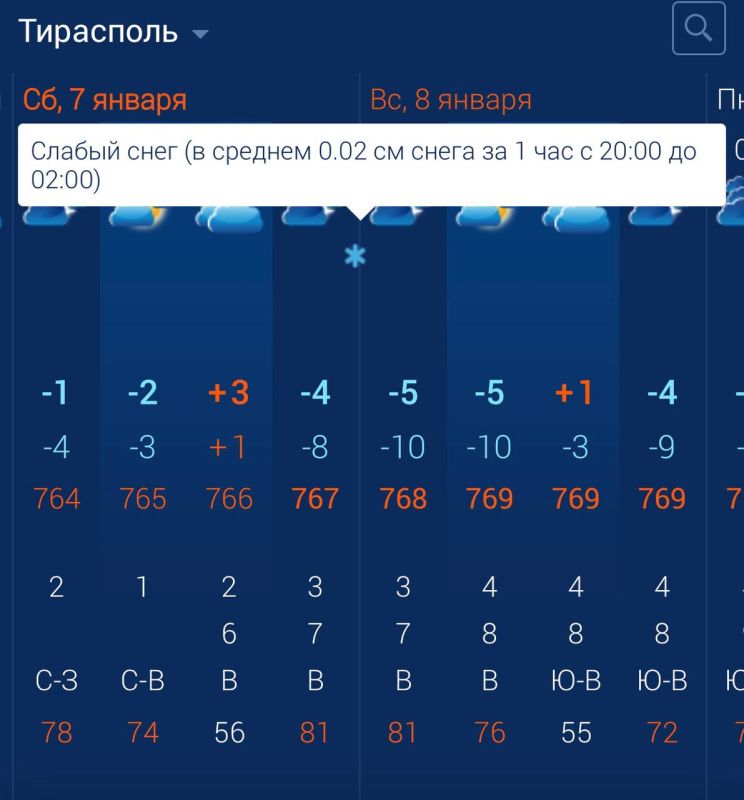This screenshot has width=744, height=800.
Task: Expand the Тирасполь city dropdown
Action: 200,33
